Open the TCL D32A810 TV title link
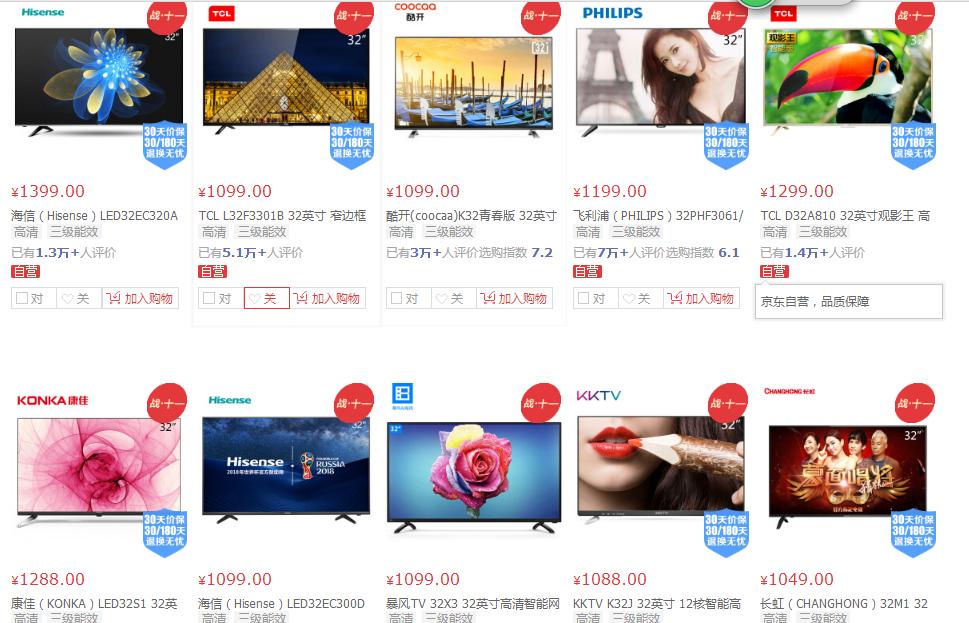 pos(845,215)
